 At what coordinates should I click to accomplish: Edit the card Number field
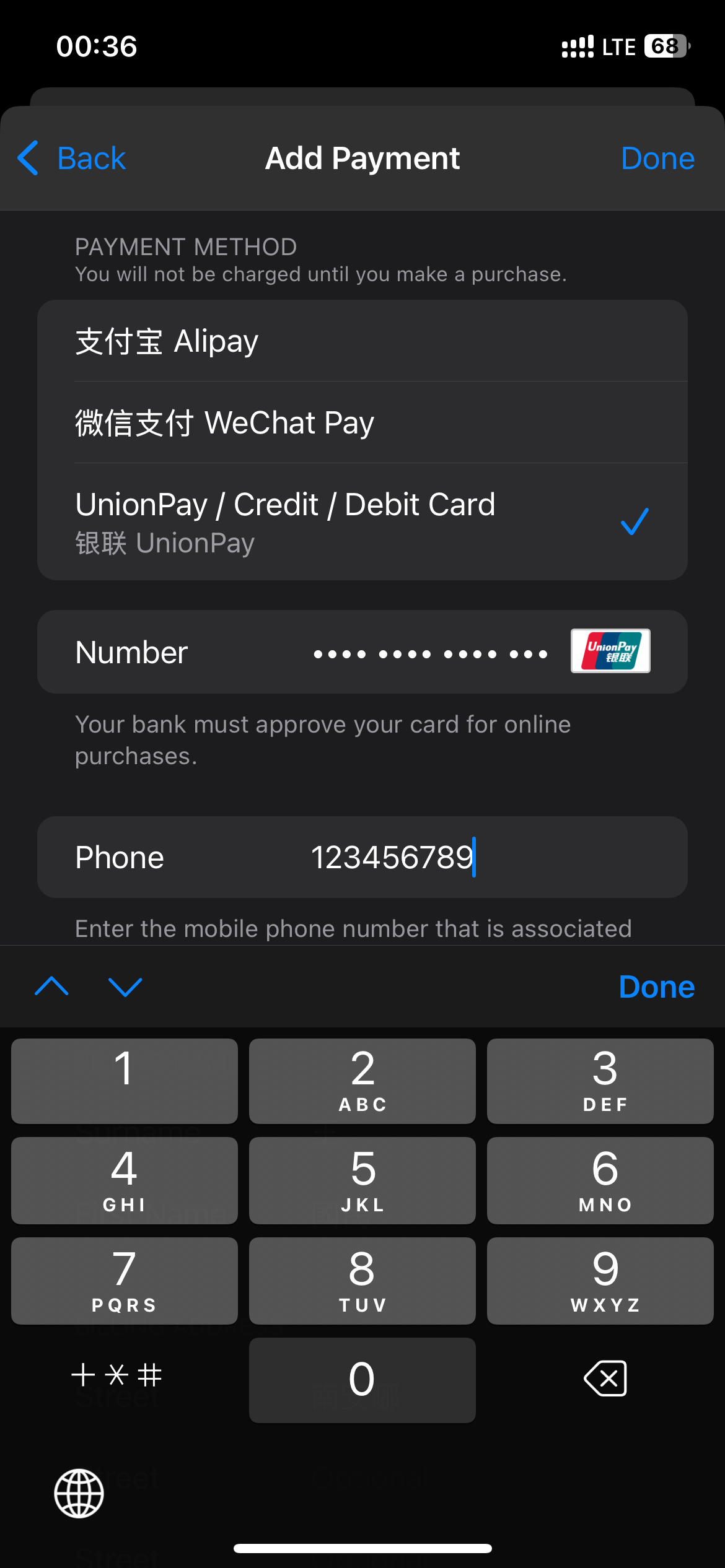[430, 653]
